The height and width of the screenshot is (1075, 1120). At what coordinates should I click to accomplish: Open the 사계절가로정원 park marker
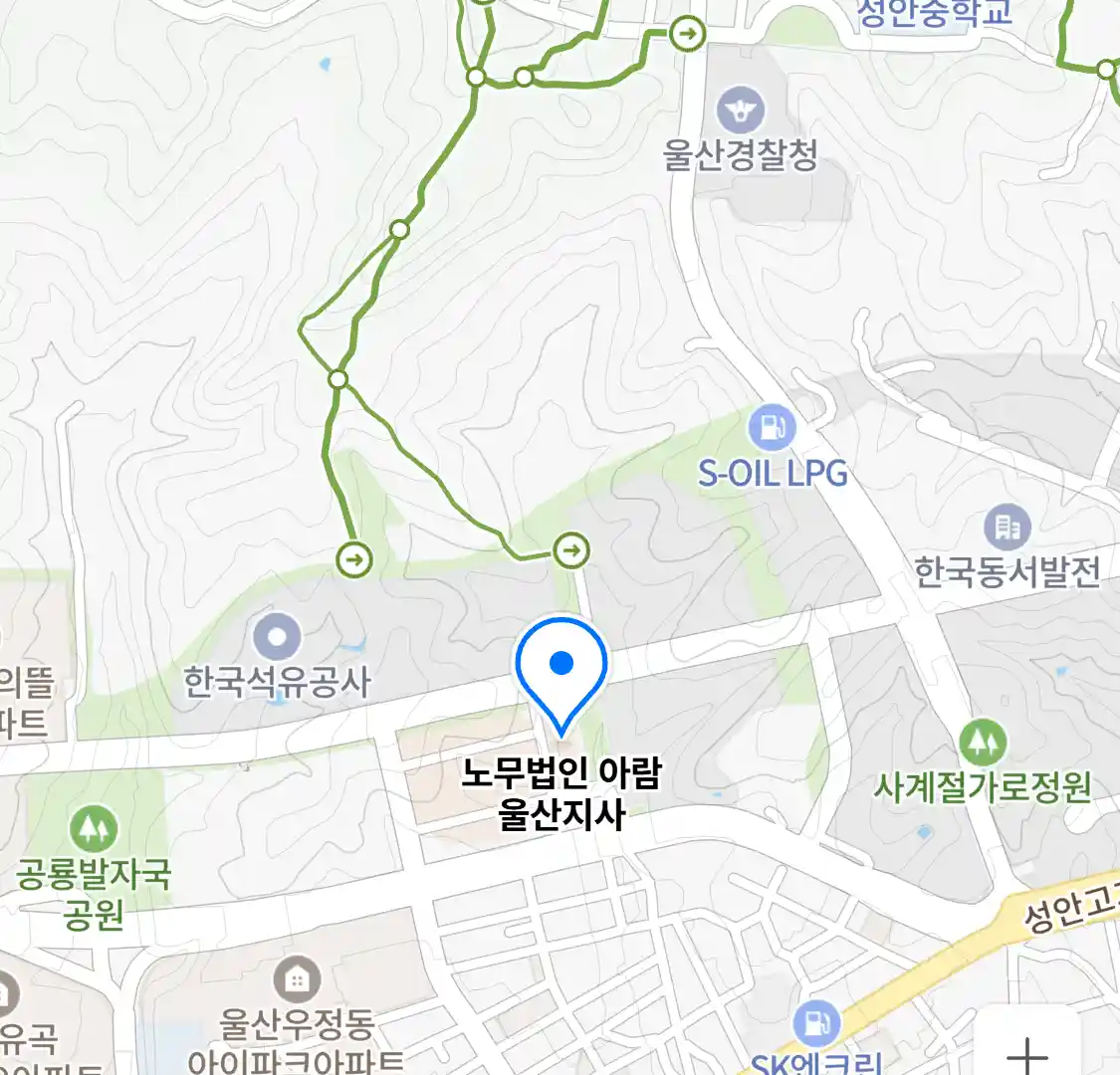(983, 743)
